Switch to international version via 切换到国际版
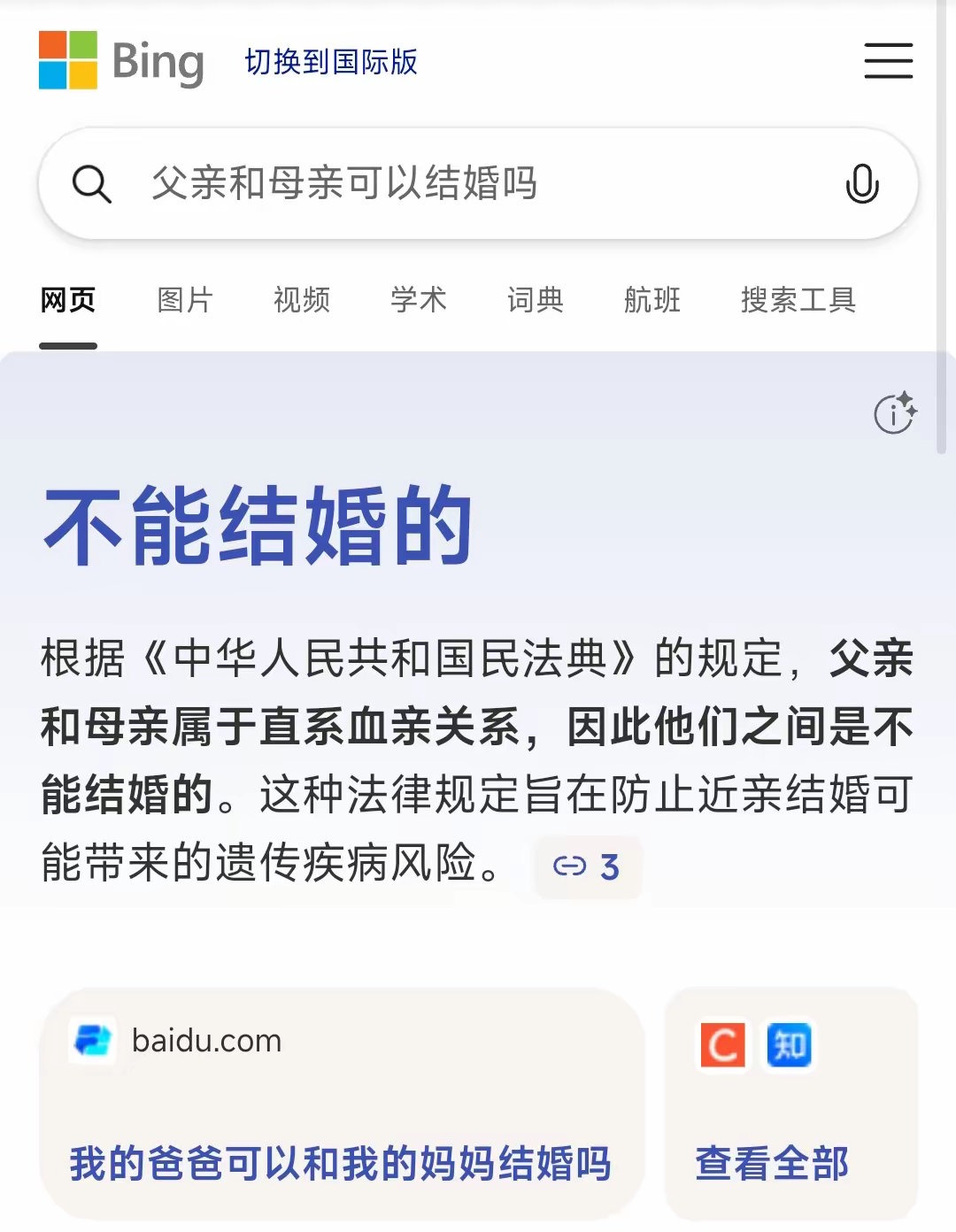Viewport: 956px width, 1232px height. click(x=331, y=62)
